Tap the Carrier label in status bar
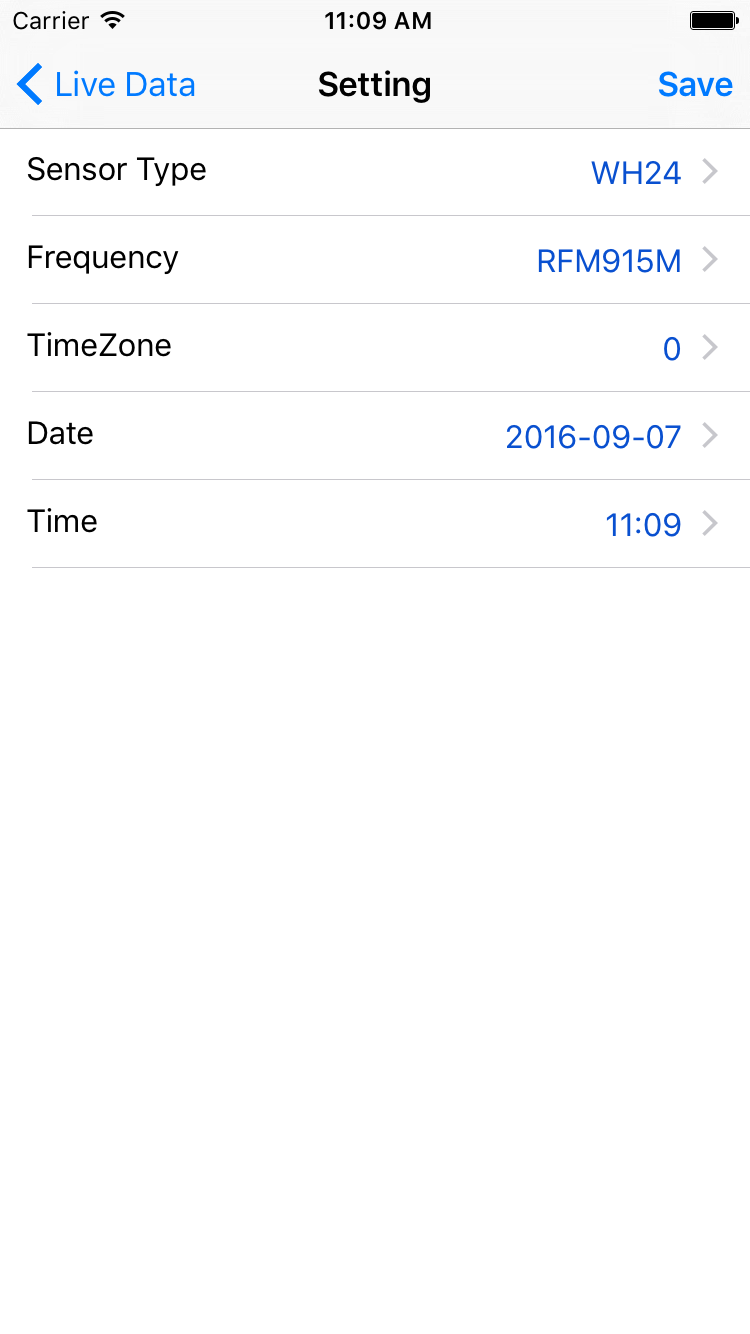 pyautogui.click(x=48, y=20)
